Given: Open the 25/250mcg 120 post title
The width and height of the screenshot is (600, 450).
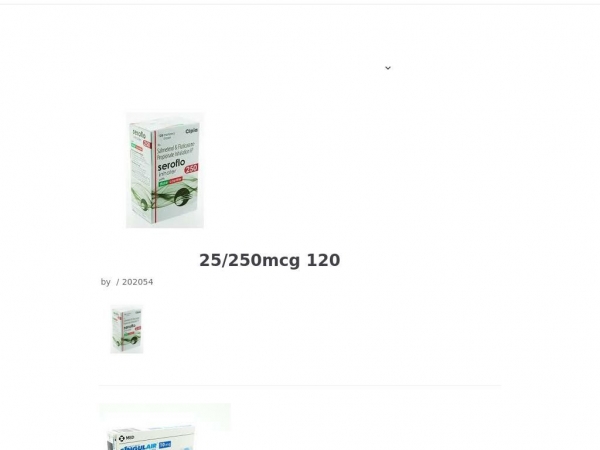Looking at the screenshot, I should [x=269, y=260].
